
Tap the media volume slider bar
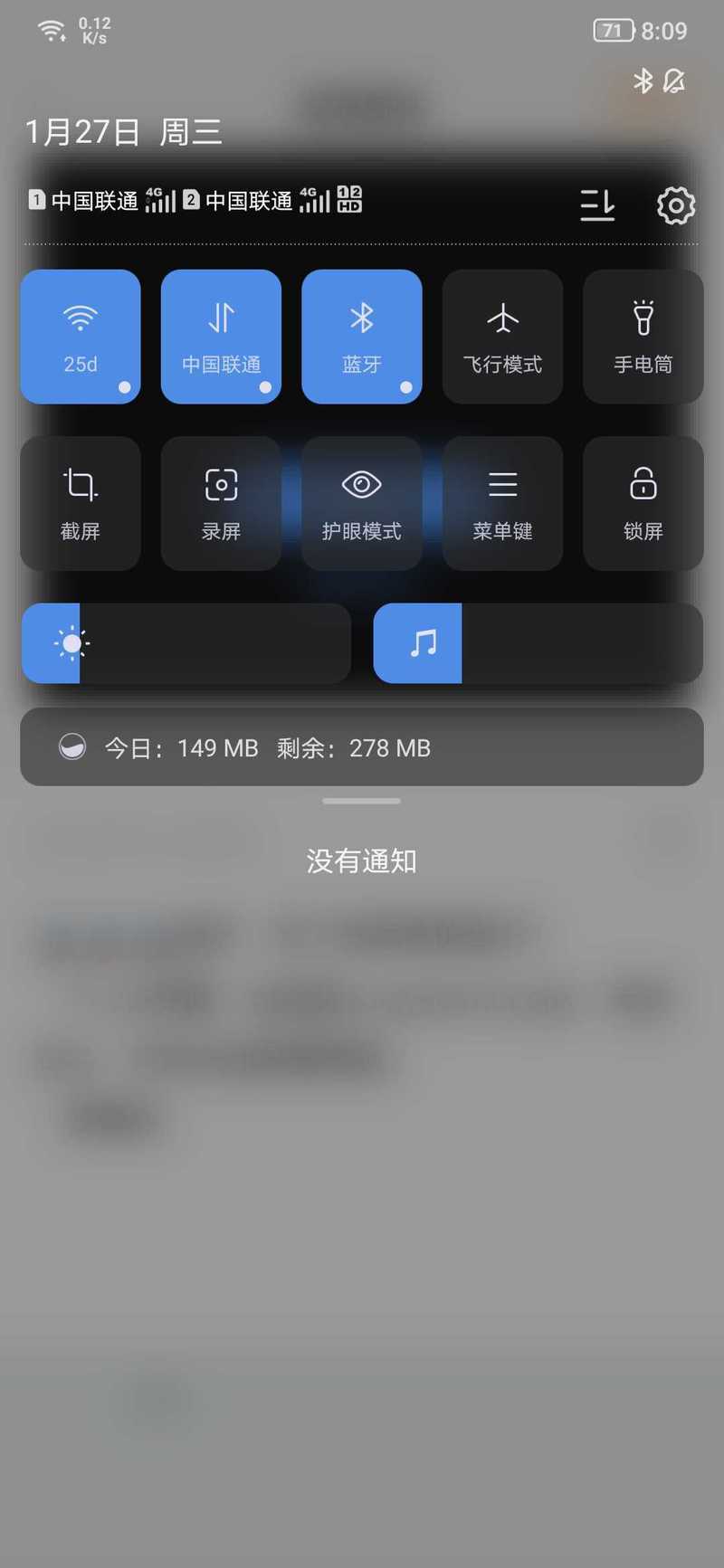538,643
